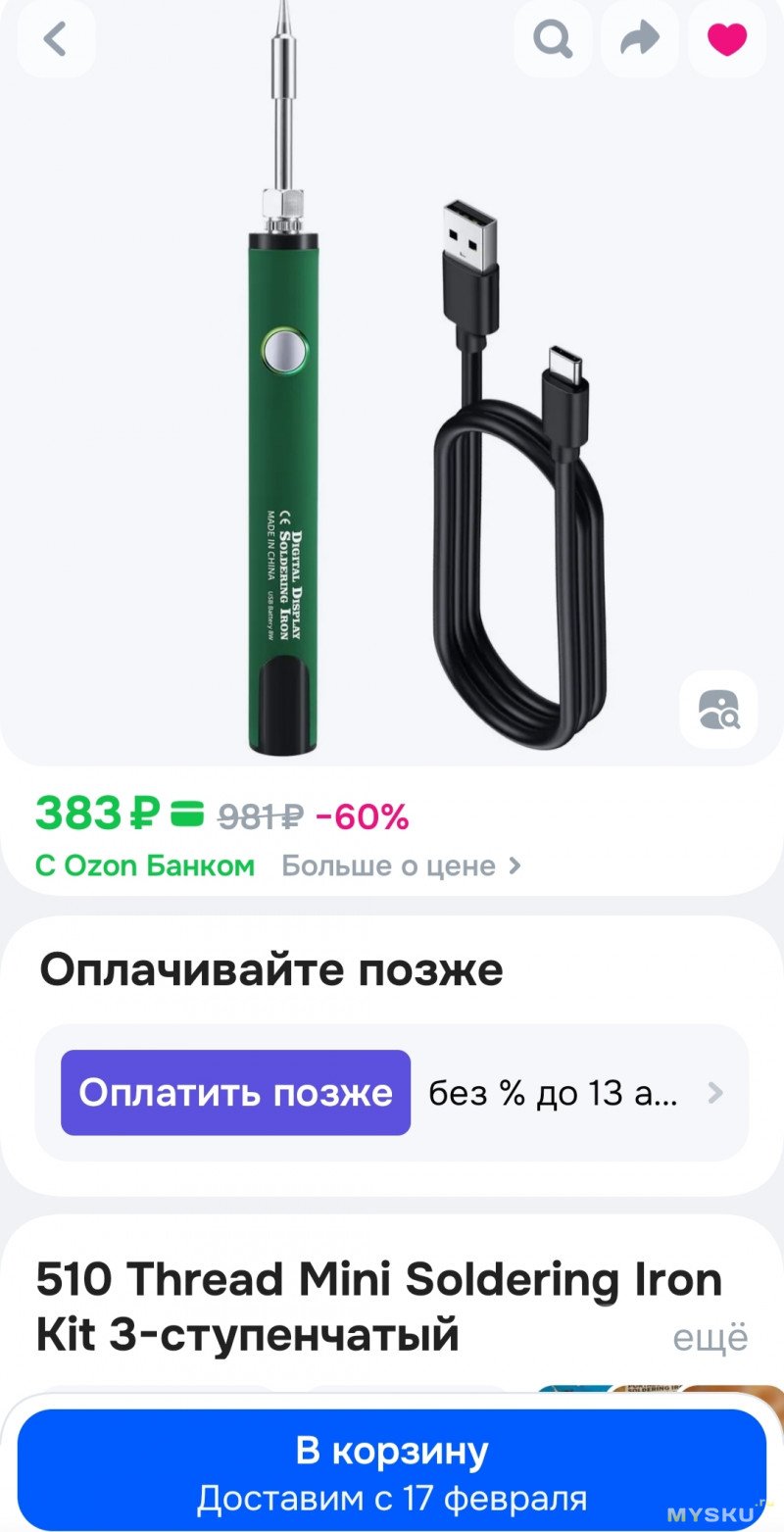The height and width of the screenshot is (1532, 784).
Task: Open "Больше о цене" details
Action: coord(401,865)
